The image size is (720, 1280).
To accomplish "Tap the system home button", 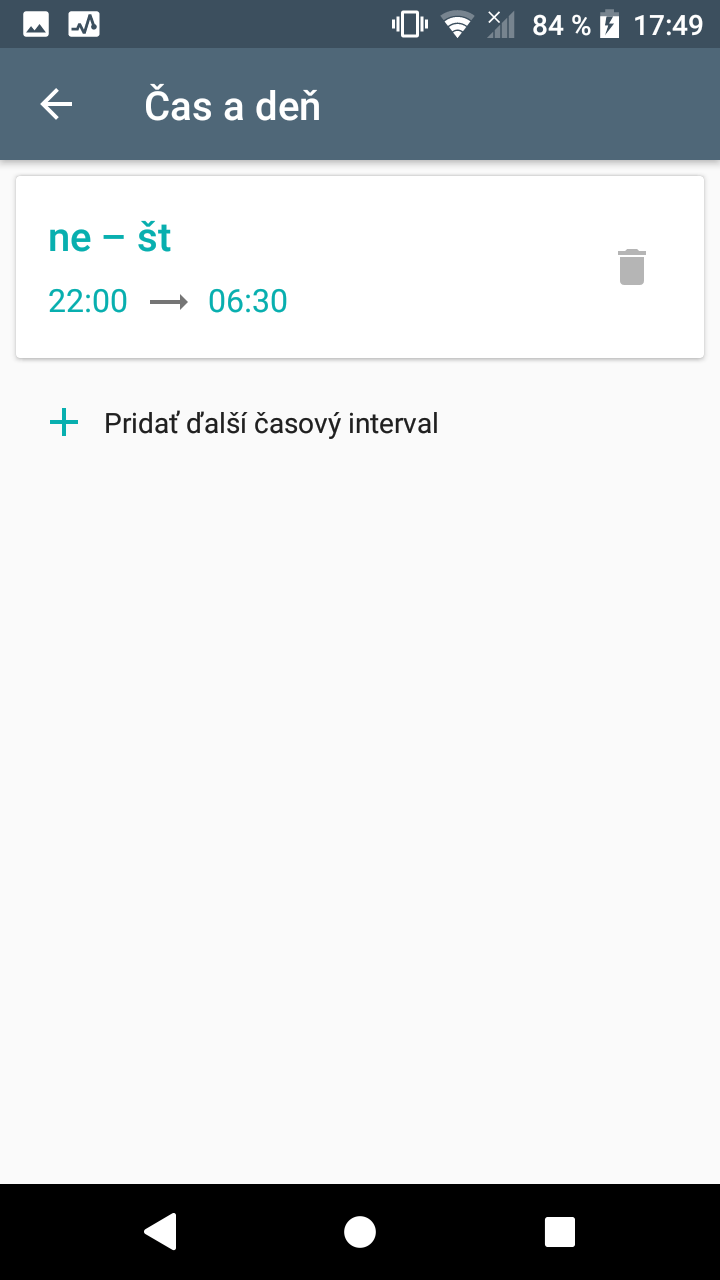I will pos(360,1232).
